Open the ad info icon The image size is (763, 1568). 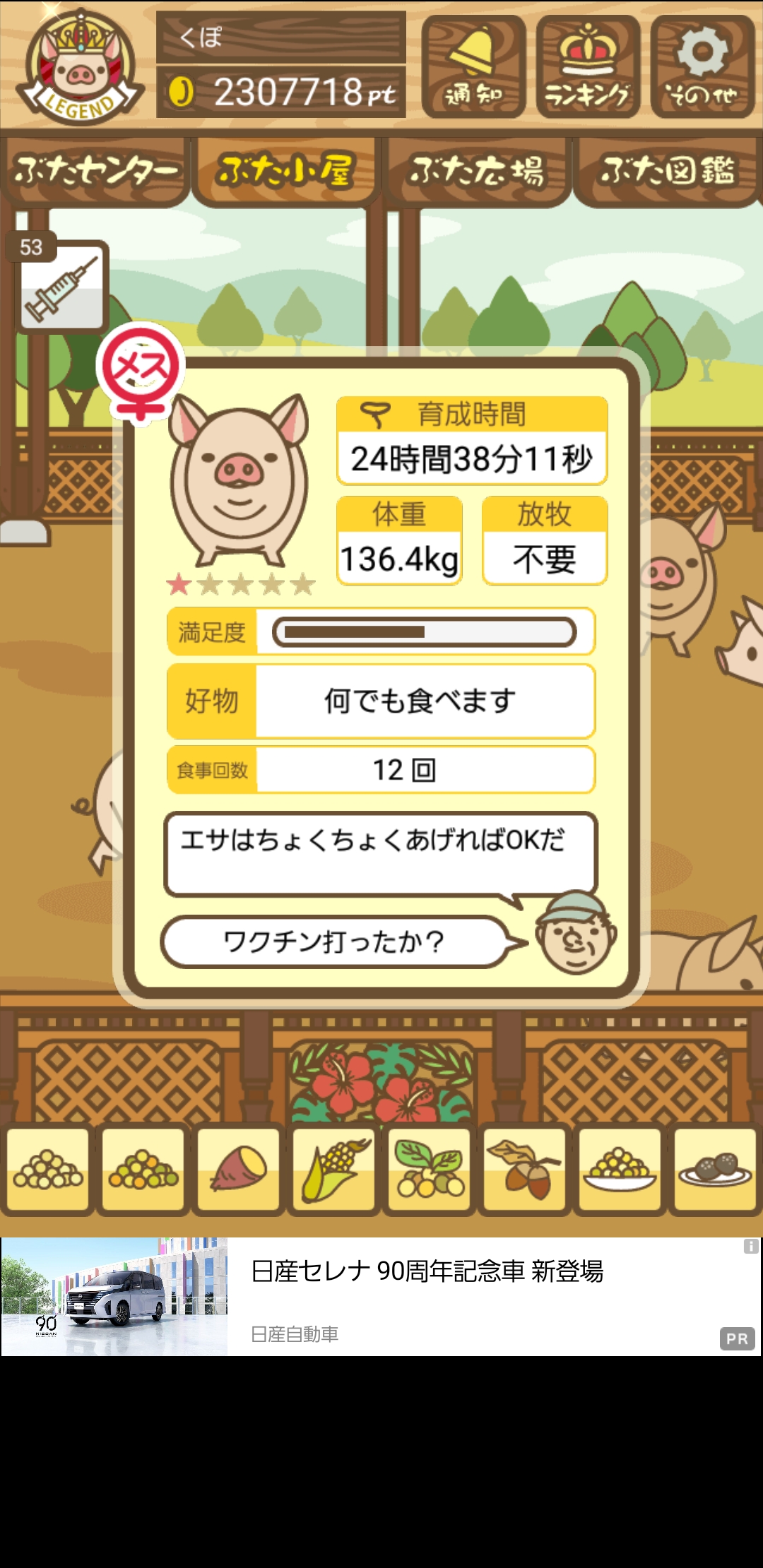(x=751, y=1247)
